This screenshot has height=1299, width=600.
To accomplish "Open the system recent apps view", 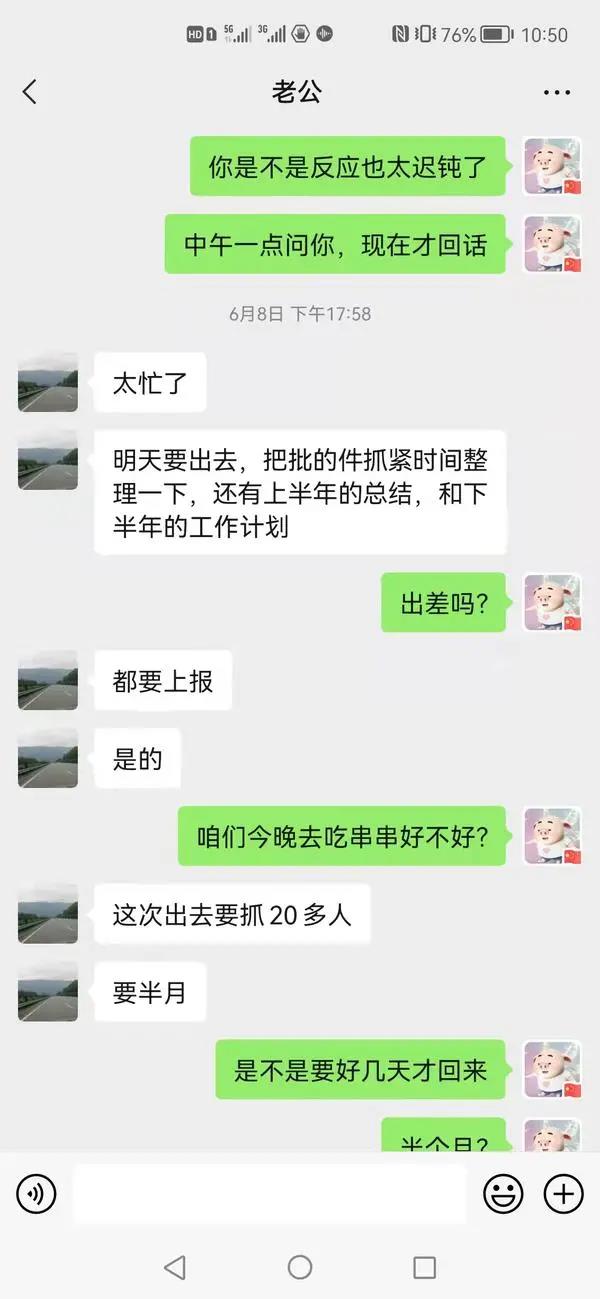I will (424, 1268).
